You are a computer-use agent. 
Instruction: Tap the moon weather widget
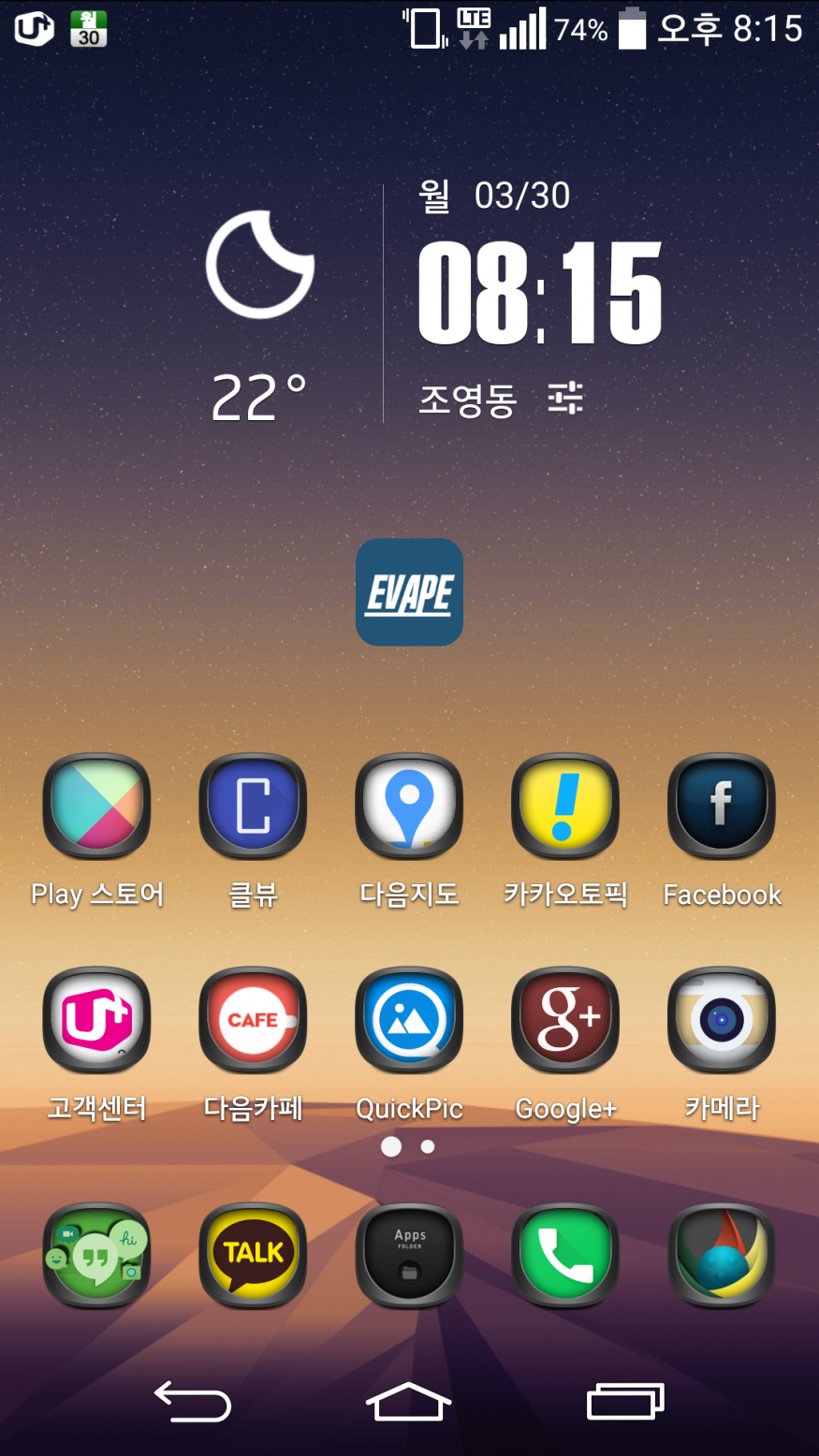pyautogui.click(x=259, y=265)
